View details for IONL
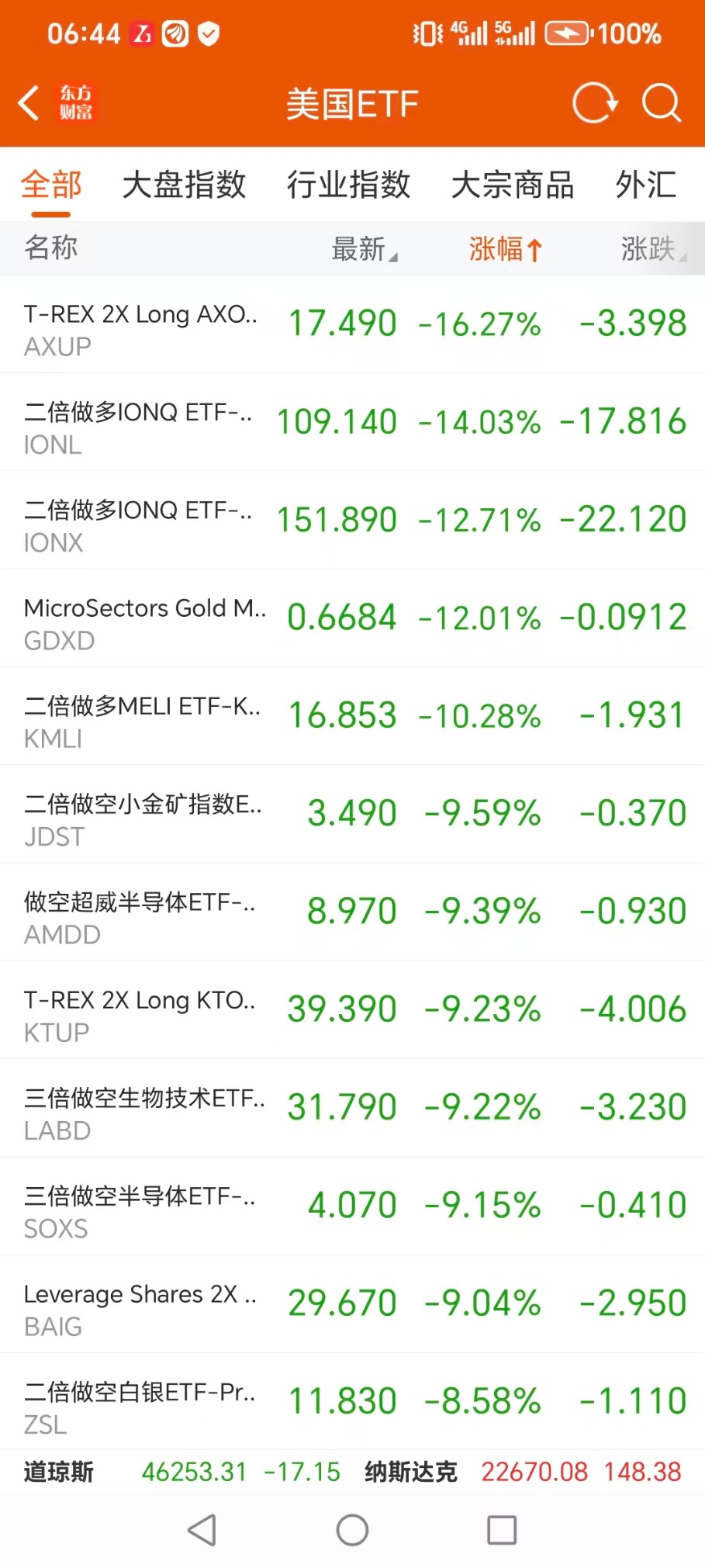705x1568 pixels. [x=352, y=422]
